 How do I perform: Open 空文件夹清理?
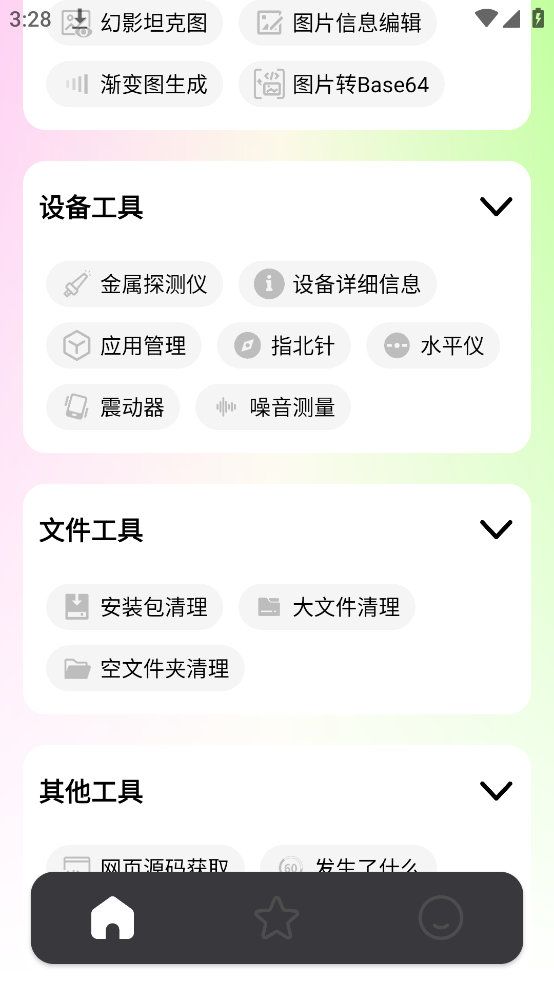click(145, 668)
